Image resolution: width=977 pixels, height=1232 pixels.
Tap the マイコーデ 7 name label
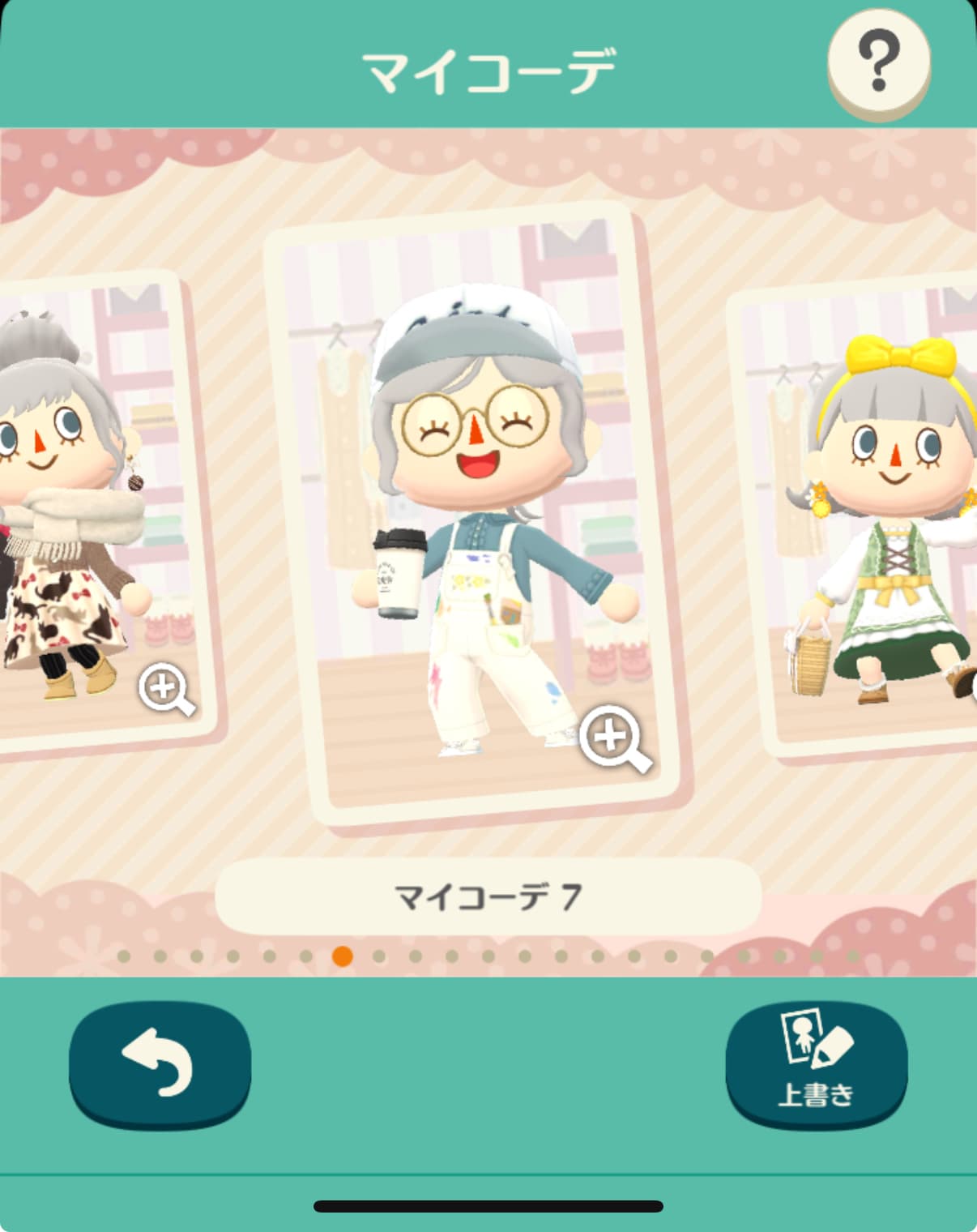point(488,896)
